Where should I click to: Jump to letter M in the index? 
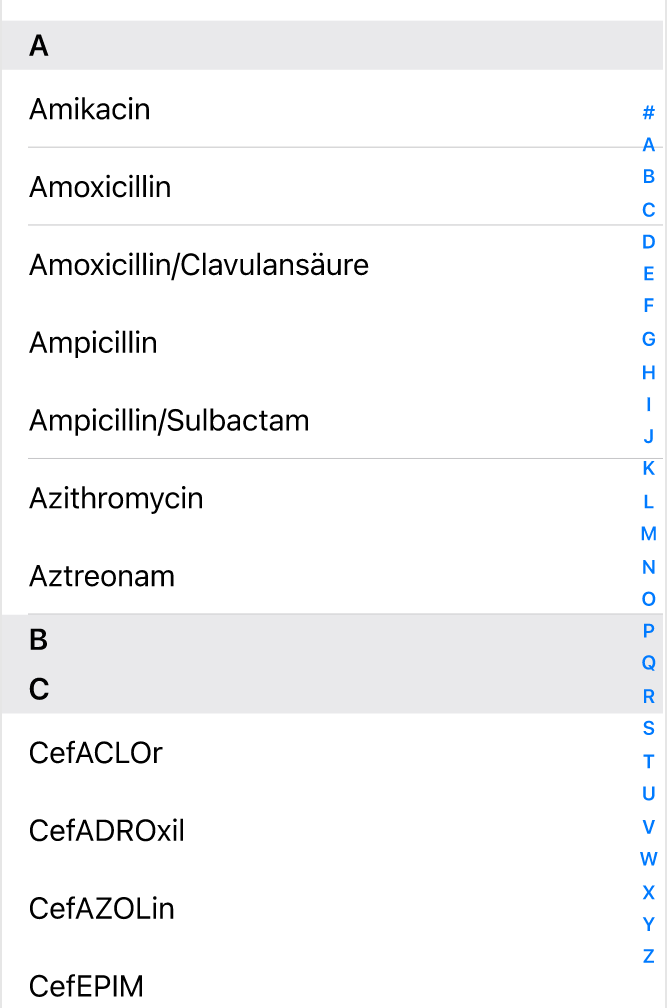coord(648,534)
